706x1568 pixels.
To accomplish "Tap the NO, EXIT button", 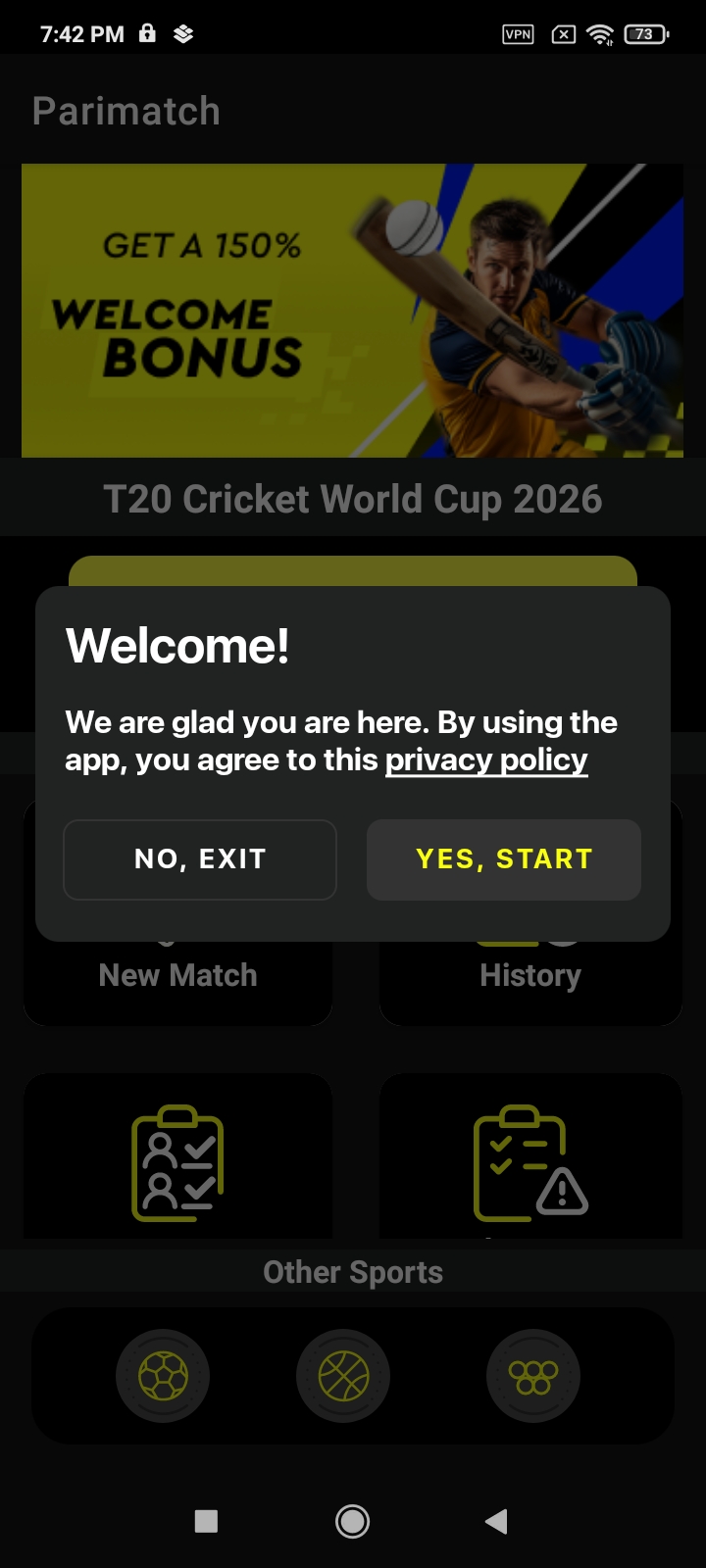I will 200,859.
